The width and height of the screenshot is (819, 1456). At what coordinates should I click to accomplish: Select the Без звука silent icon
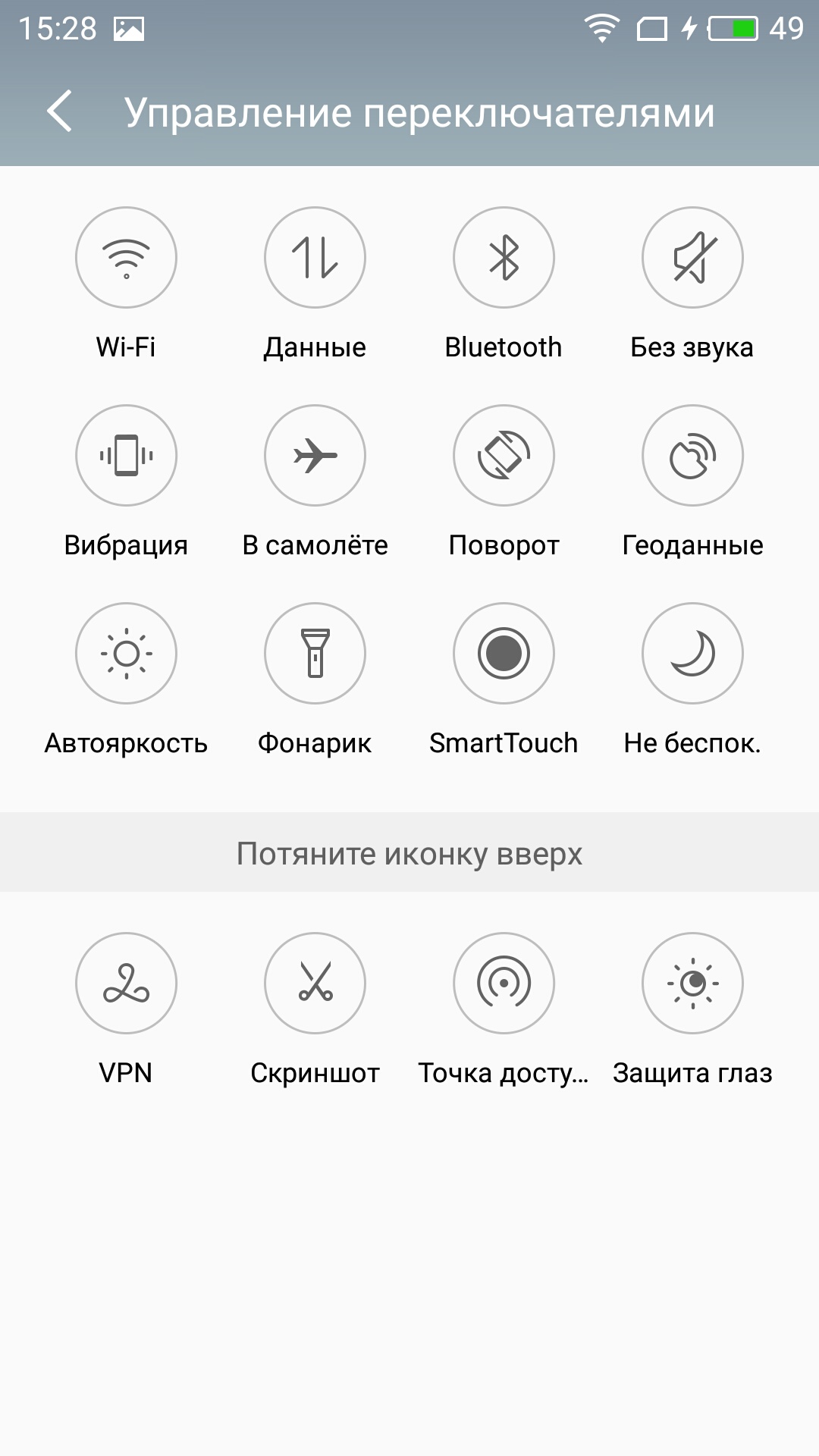click(x=692, y=258)
